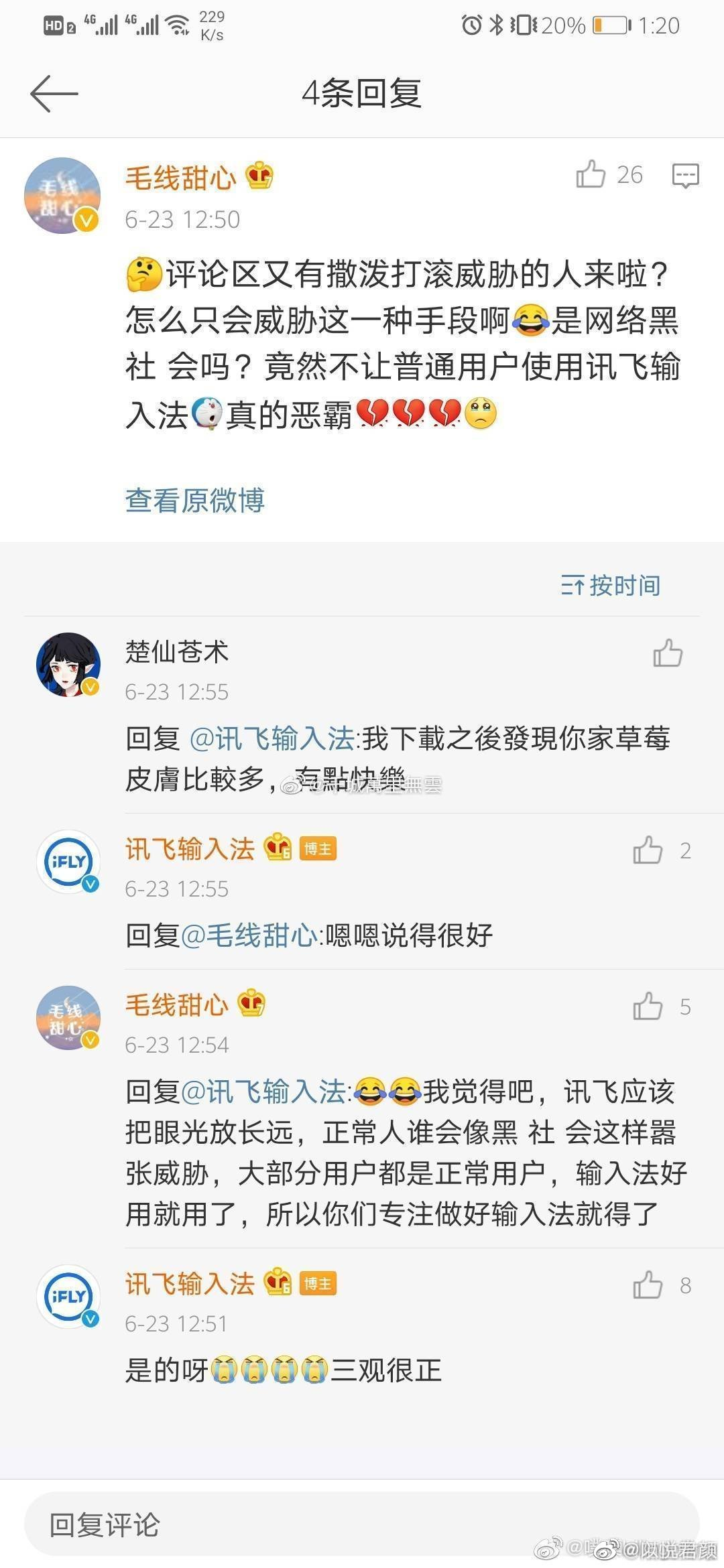
Task: Open 讯飞输入法 username on 12:51 reply
Action: (190, 1283)
